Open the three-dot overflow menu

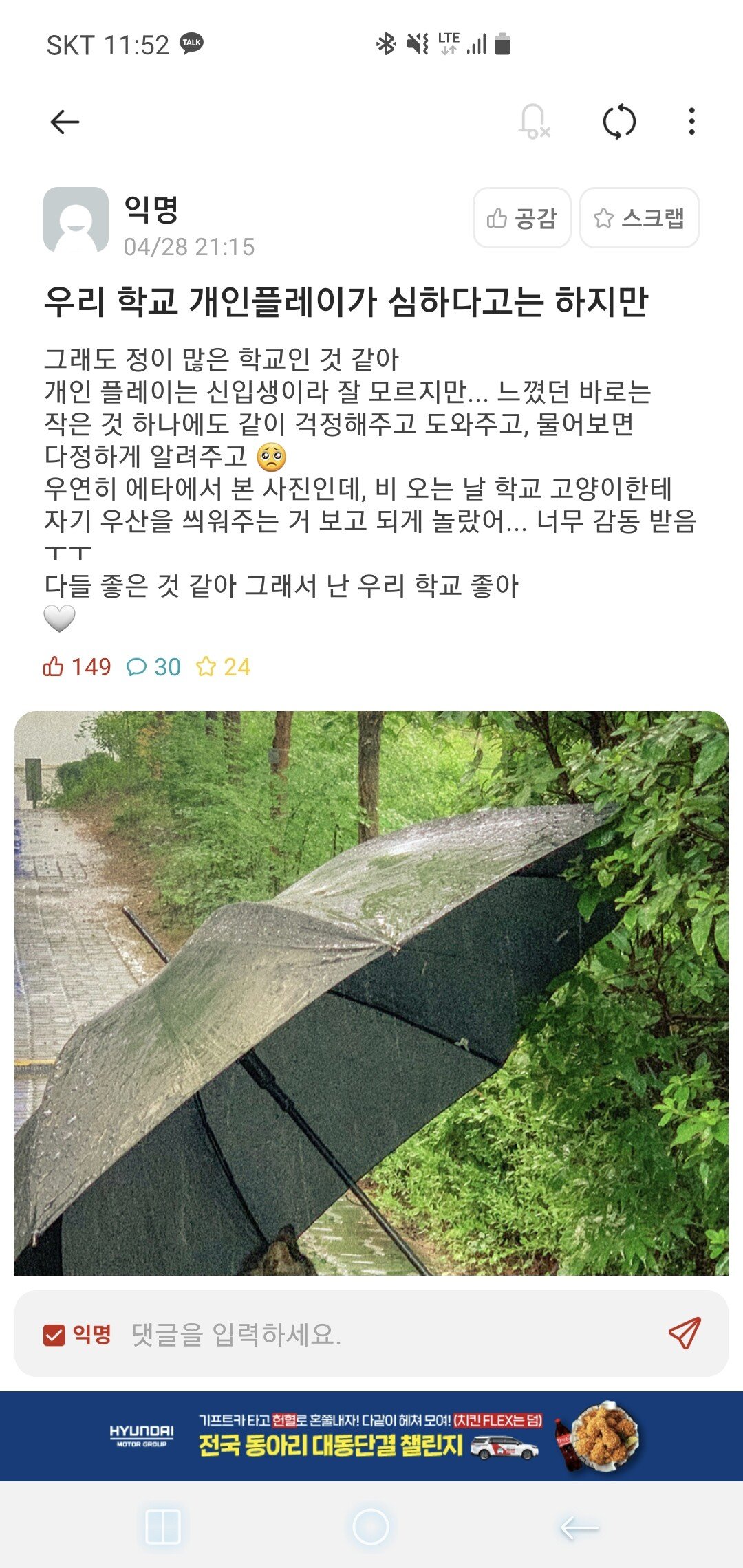coord(691,122)
